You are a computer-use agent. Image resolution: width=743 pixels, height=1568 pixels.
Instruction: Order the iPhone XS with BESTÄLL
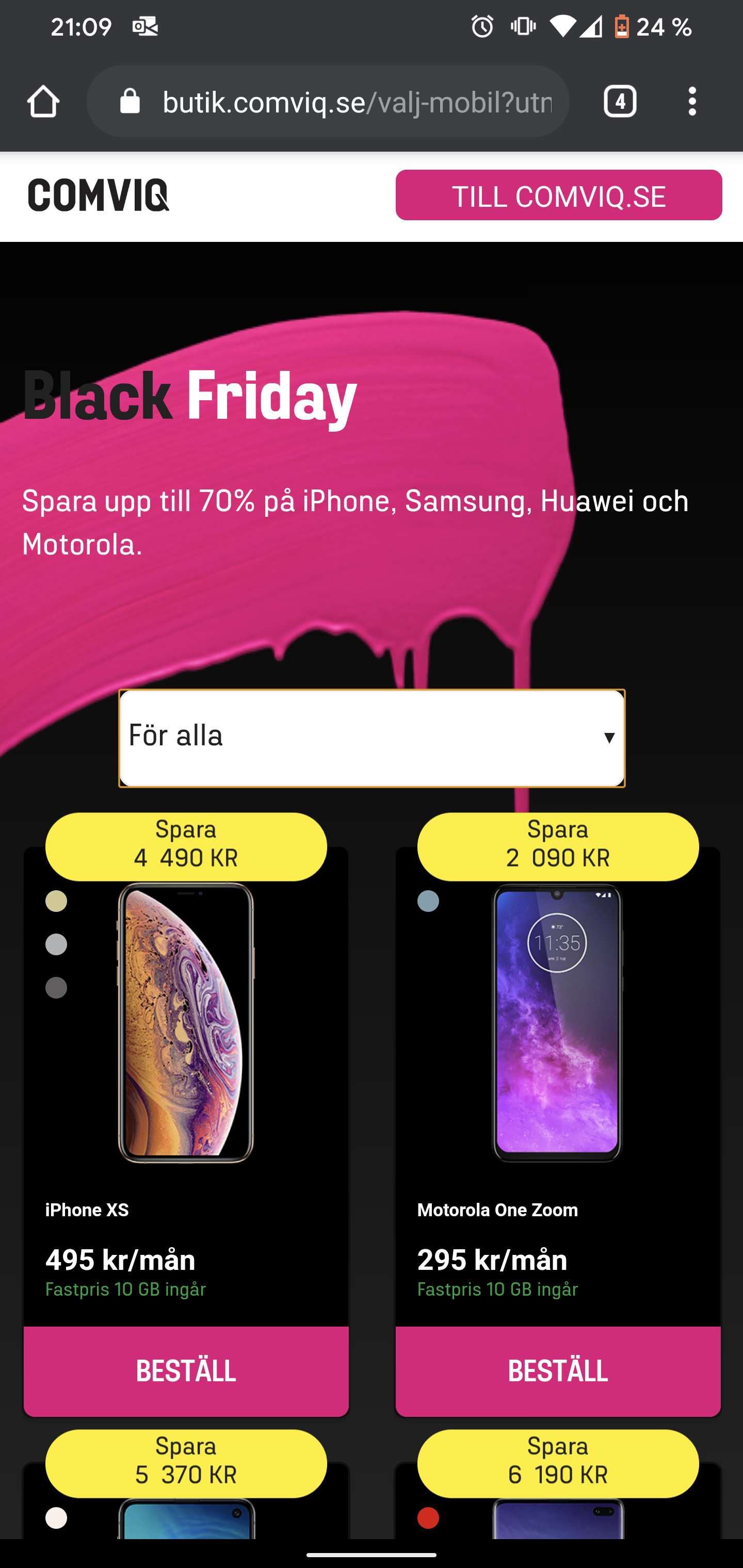(186, 1371)
